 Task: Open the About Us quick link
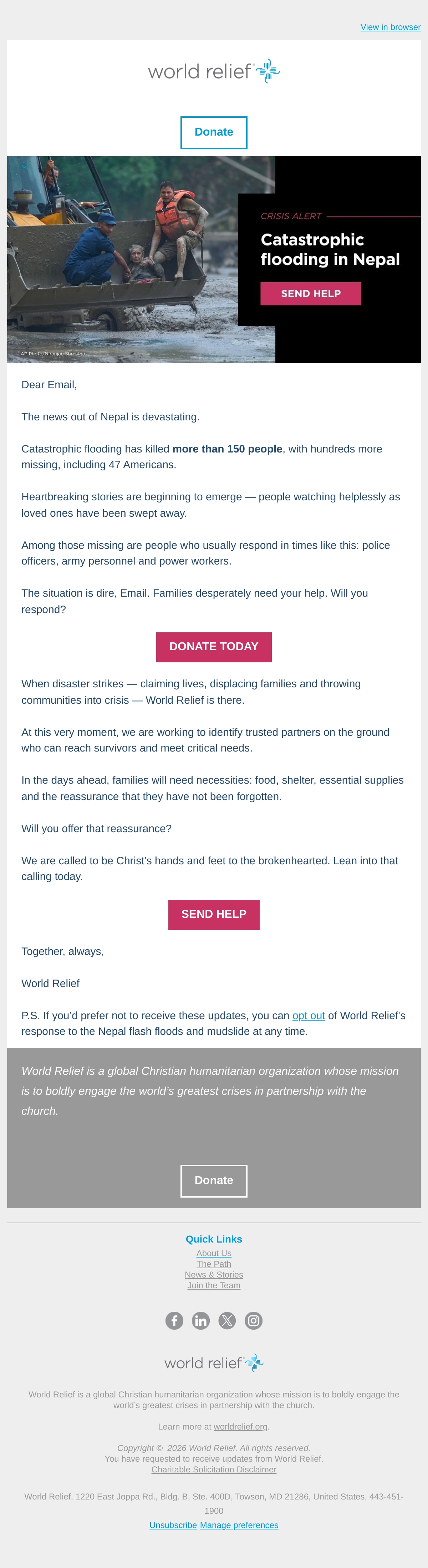pos(214,1253)
